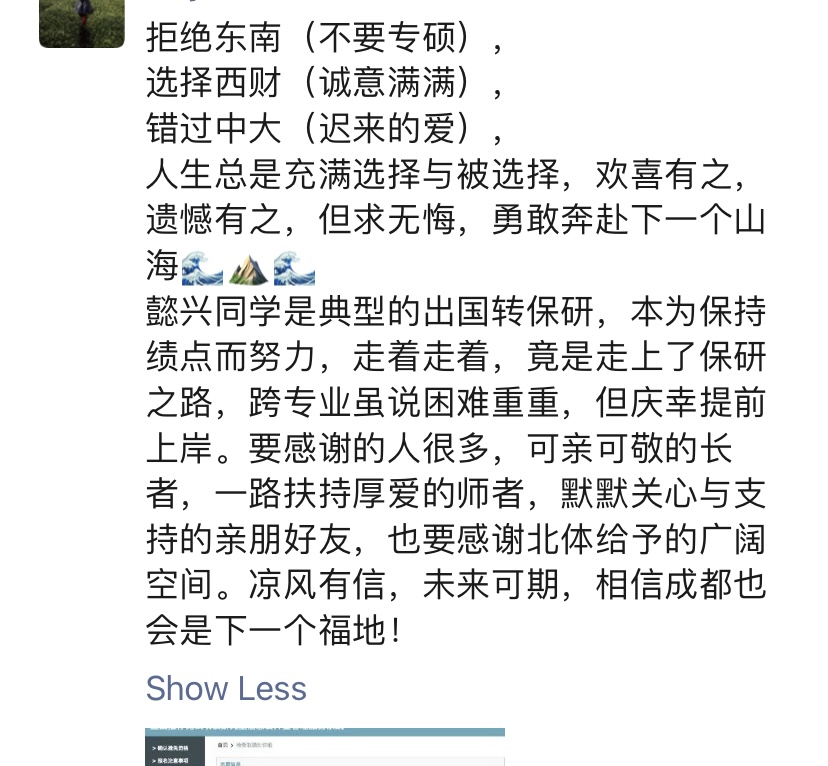Open the poster's profile avatar
The height and width of the screenshot is (766, 828).
82,22
